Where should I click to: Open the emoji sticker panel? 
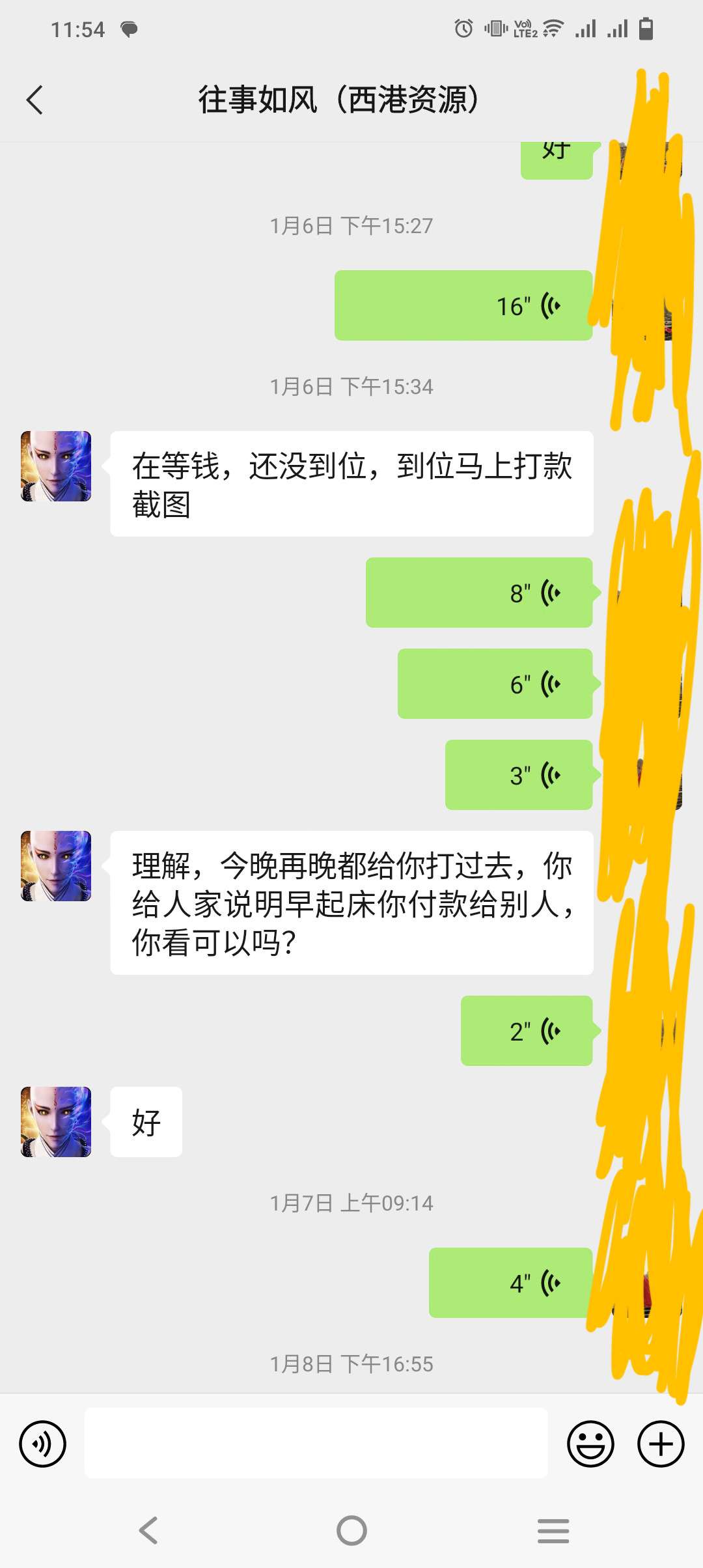[x=590, y=1444]
